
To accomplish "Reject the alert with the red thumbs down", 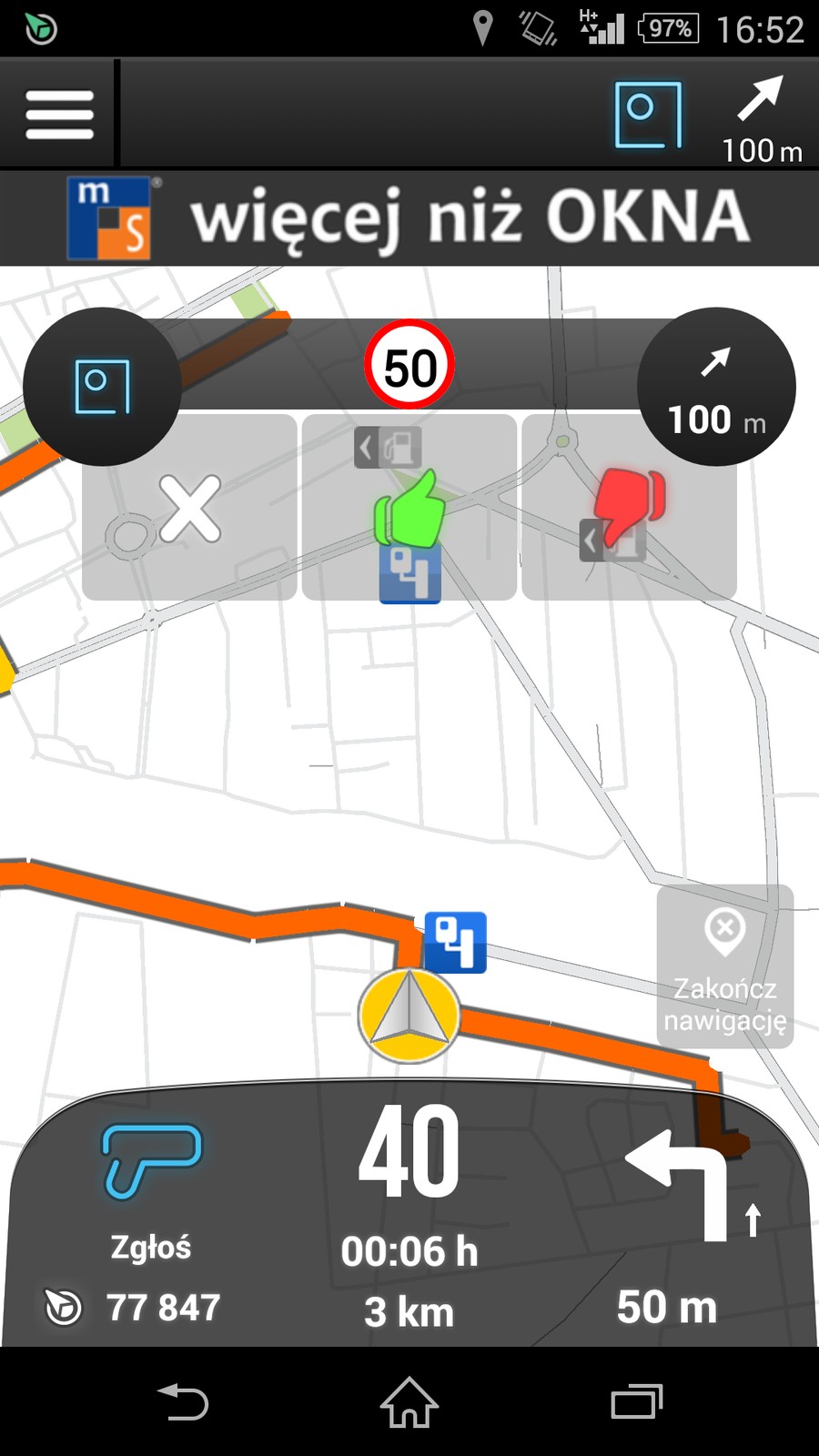I will point(629,508).
